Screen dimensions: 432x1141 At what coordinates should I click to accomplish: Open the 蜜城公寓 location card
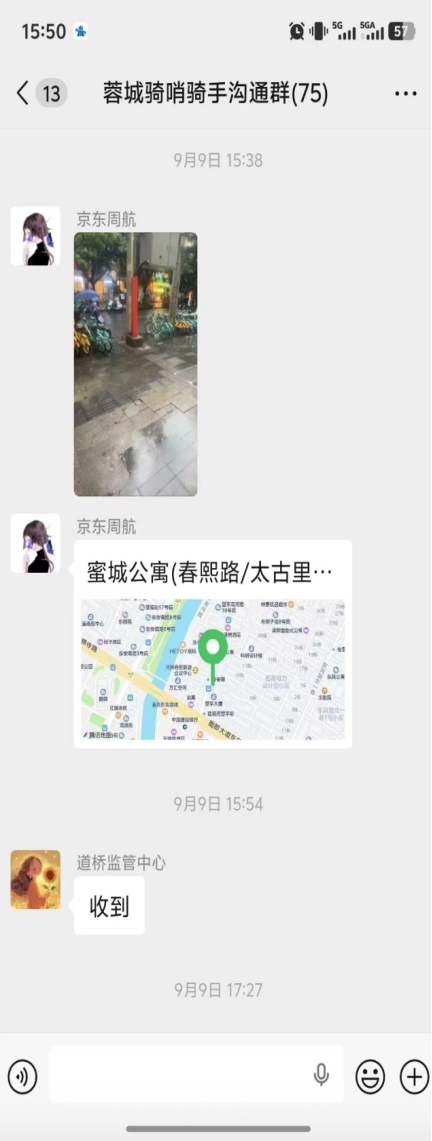(212, 644)
